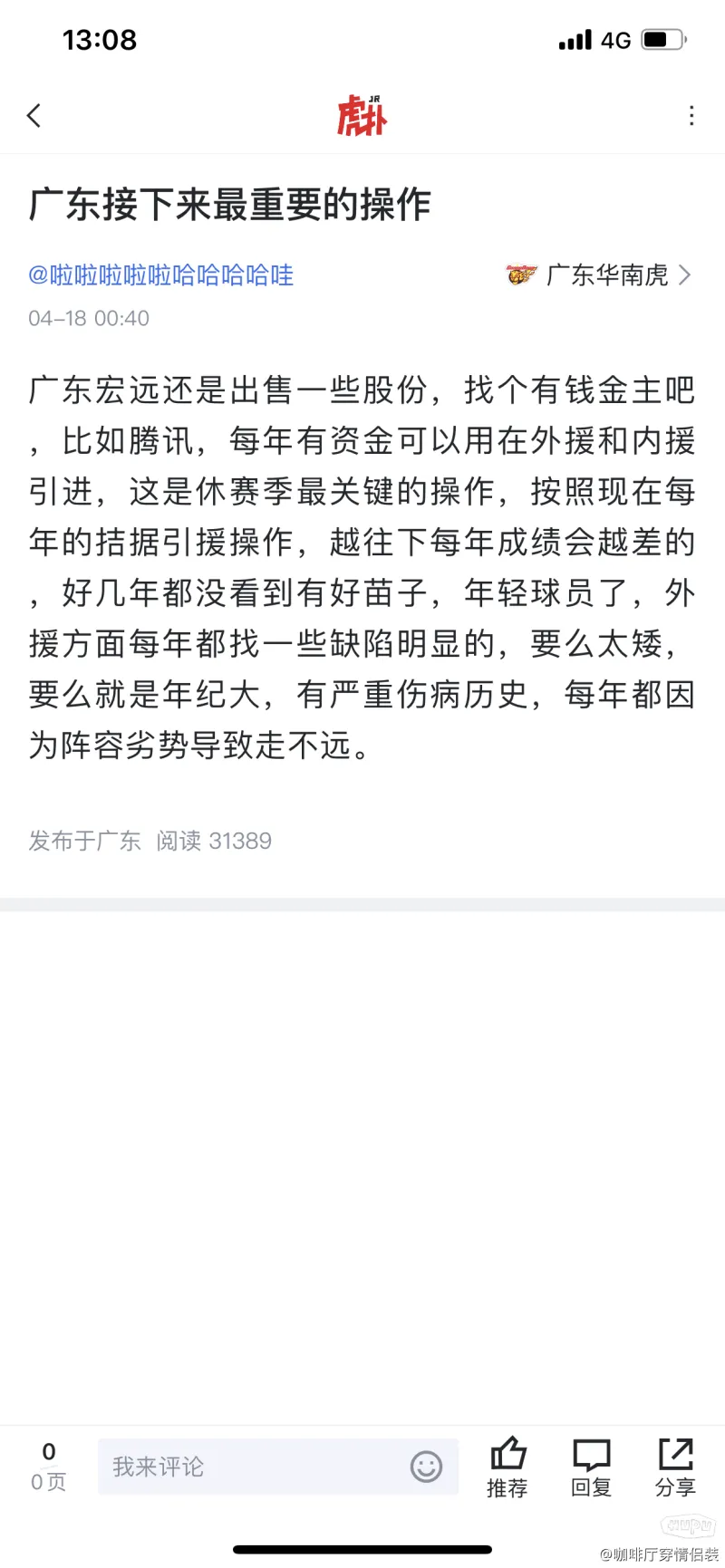Recommend this post with 推荐

point(507,1467)
